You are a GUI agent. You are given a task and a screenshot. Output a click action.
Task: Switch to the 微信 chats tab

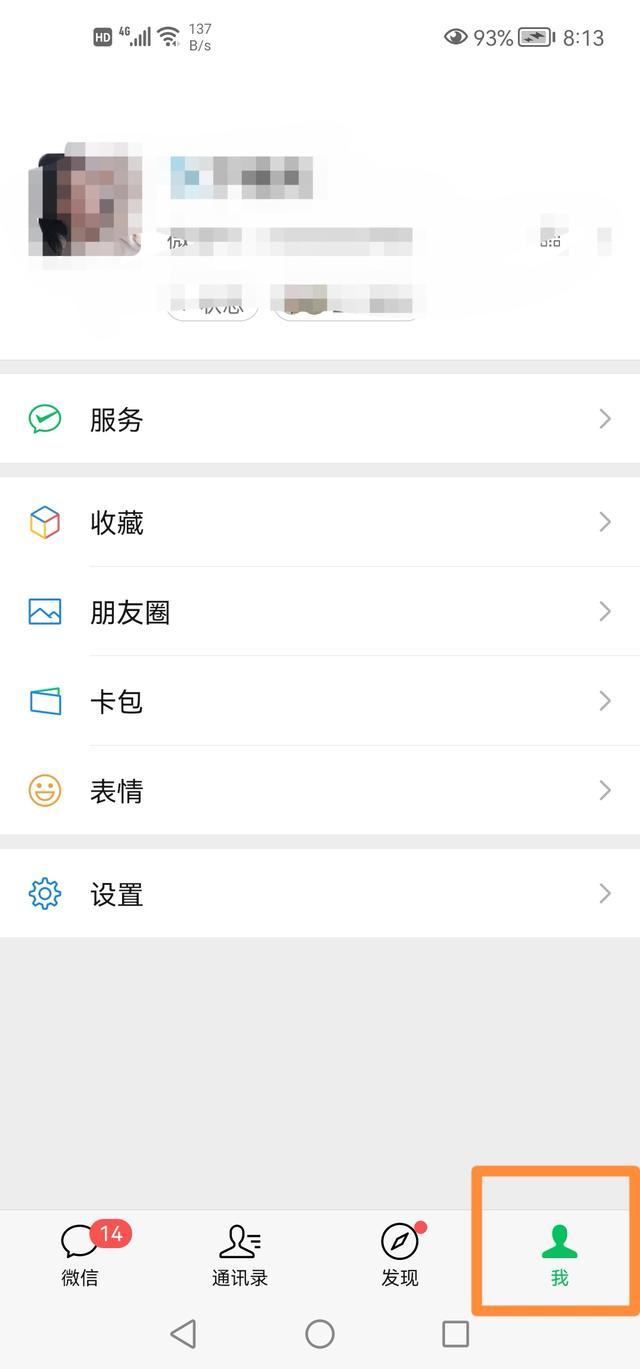[x=80, y=1256]
